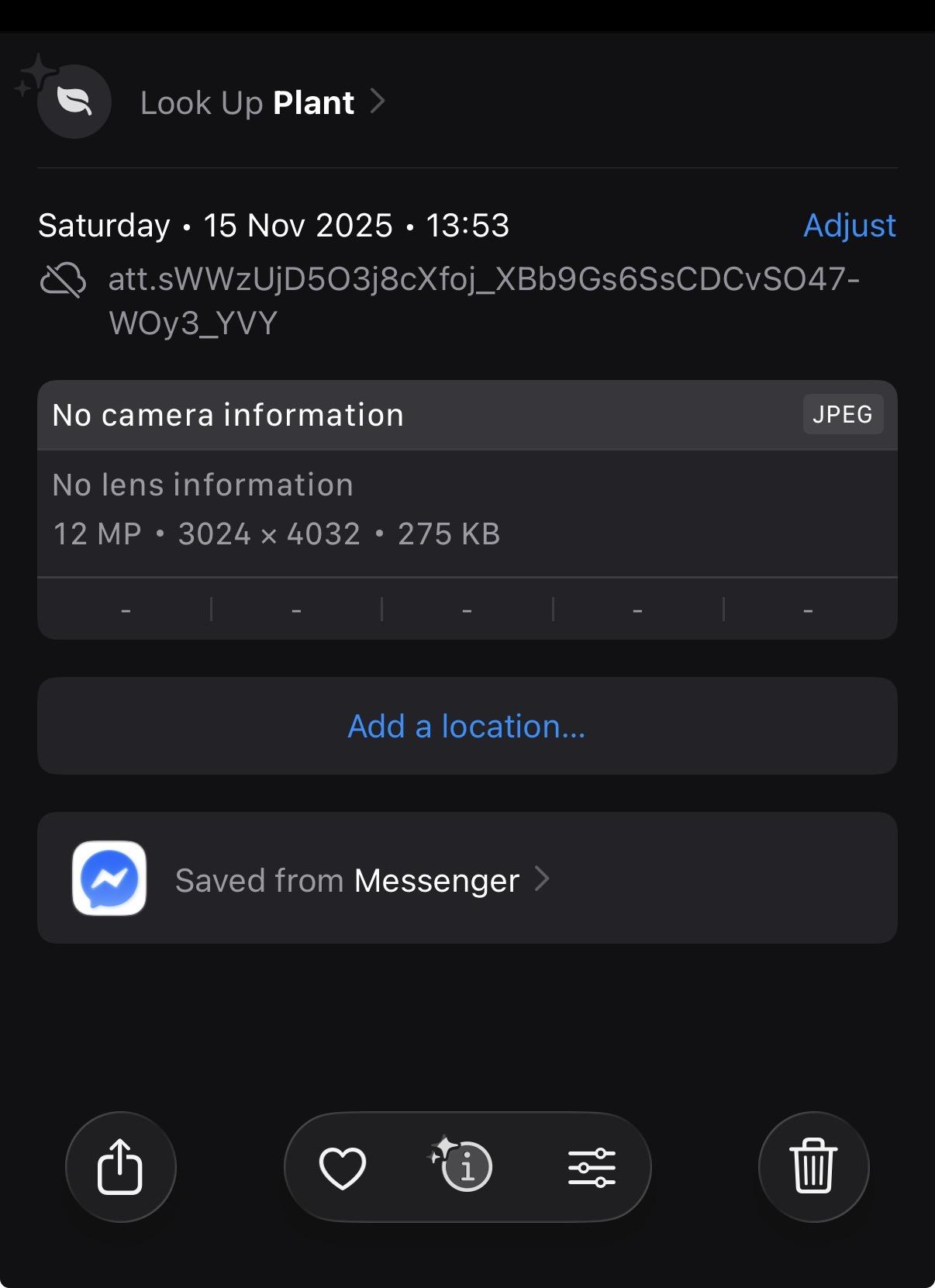Open Look Up Plant
Viewport: 935px width, 1288px height.
tap(248, 102)
